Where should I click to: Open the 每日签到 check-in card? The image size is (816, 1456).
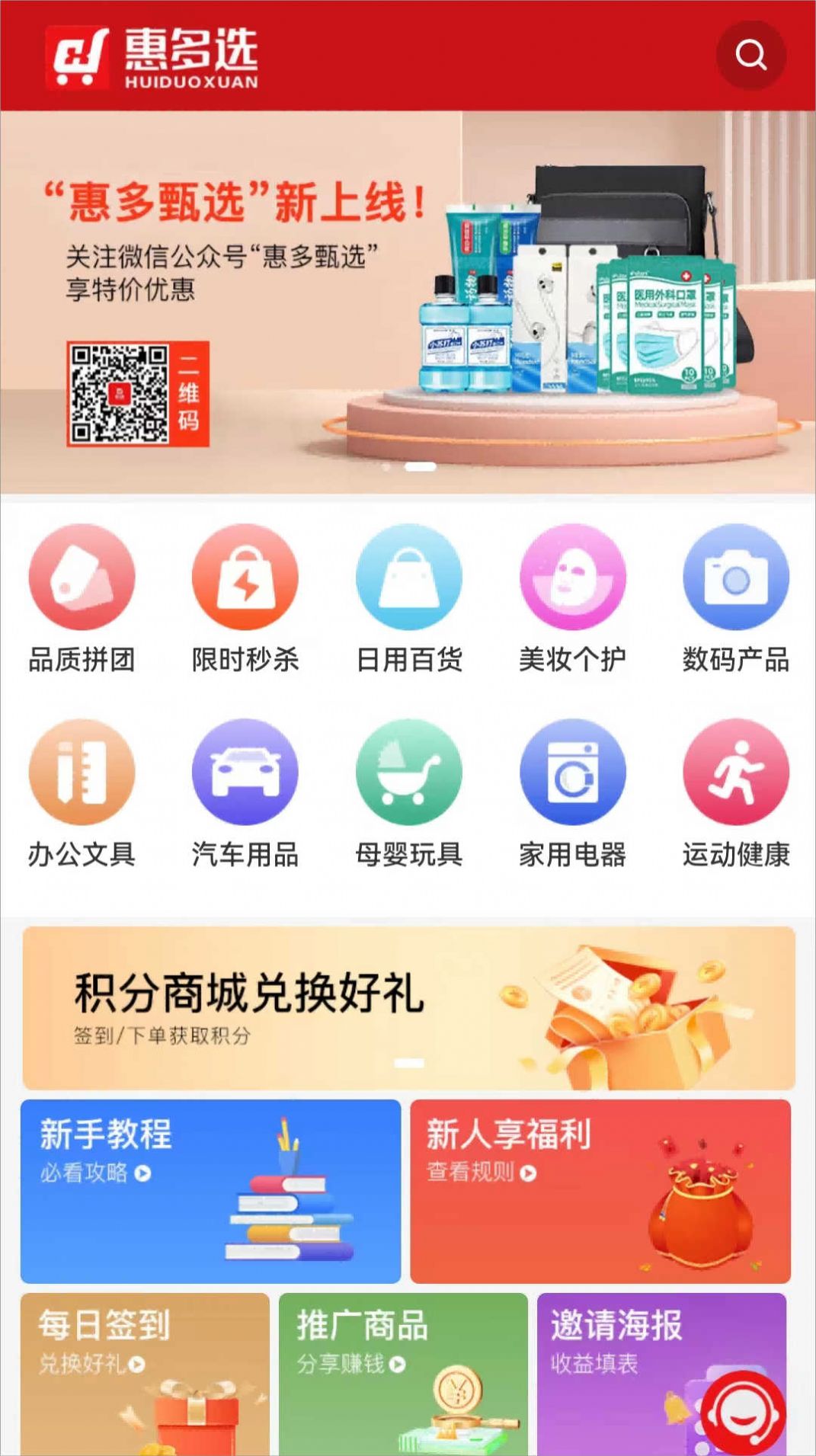click(x=145, y=1371)
